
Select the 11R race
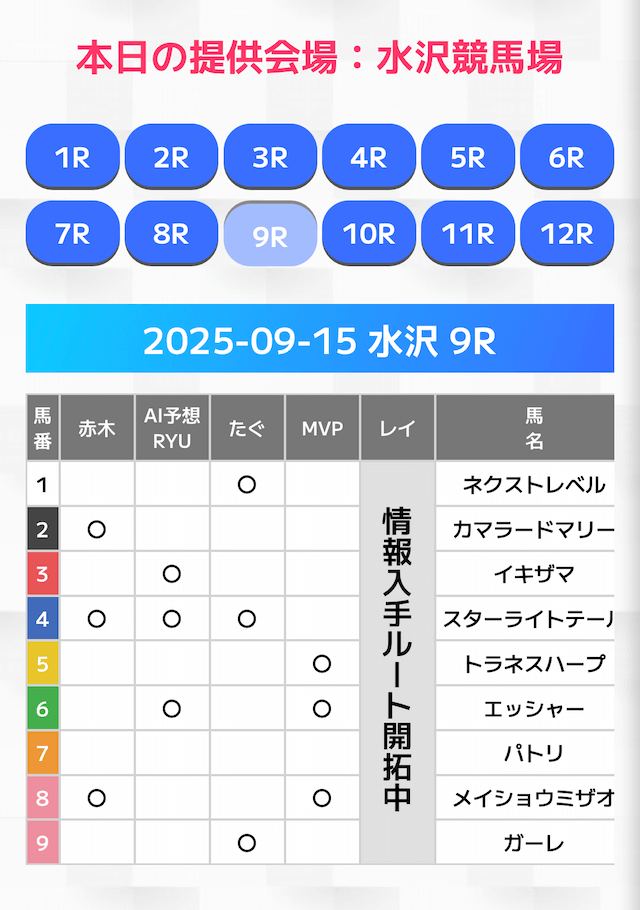(x=468, y=233)
